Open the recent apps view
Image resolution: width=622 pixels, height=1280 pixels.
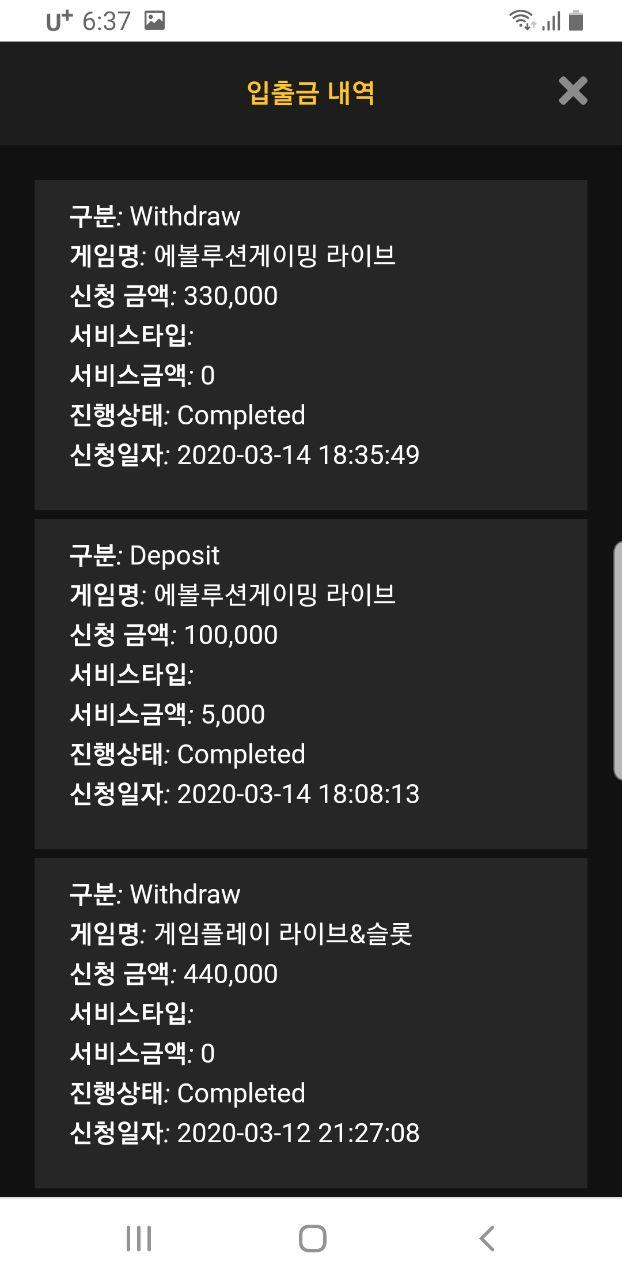139,1238
